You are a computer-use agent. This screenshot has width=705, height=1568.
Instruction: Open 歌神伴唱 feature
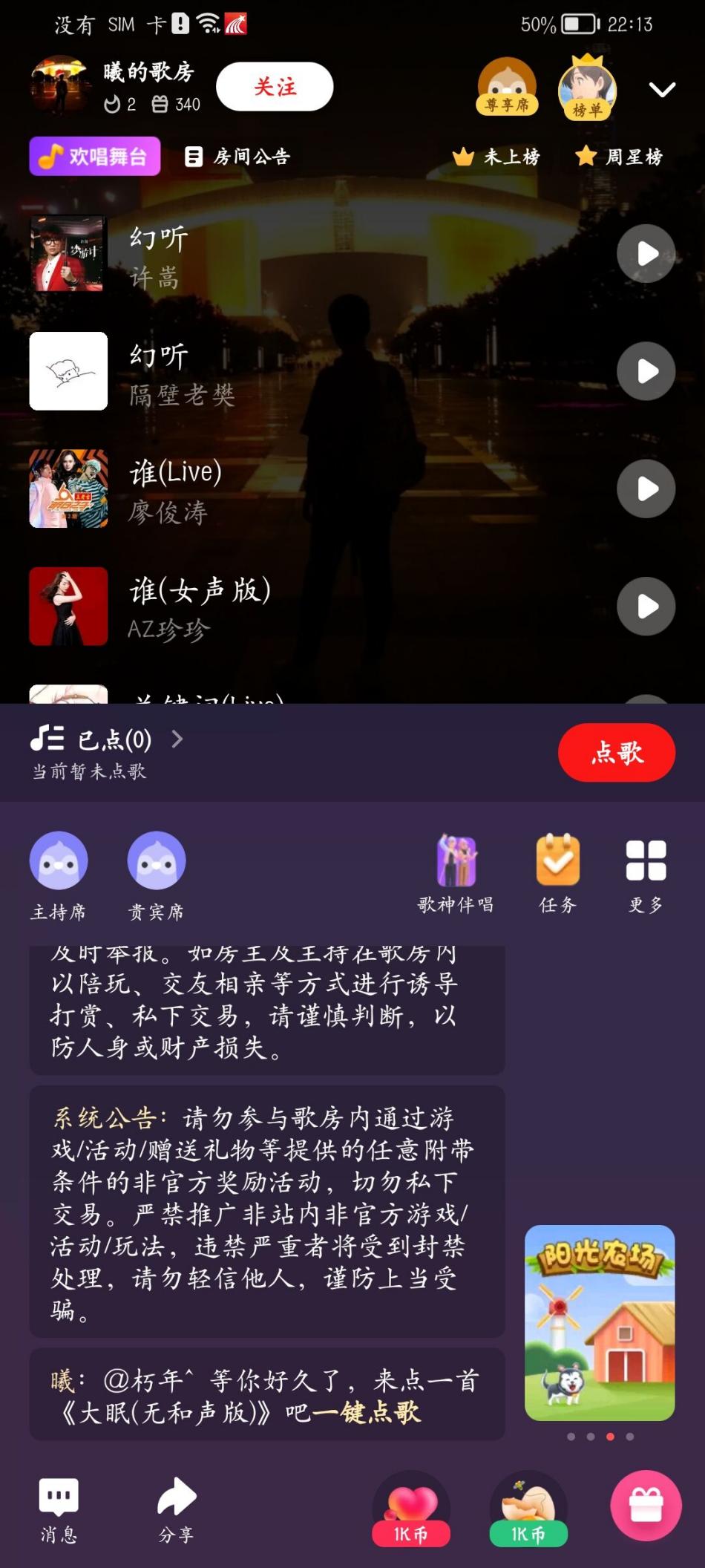pyautogui.click(x=456, y=872)
